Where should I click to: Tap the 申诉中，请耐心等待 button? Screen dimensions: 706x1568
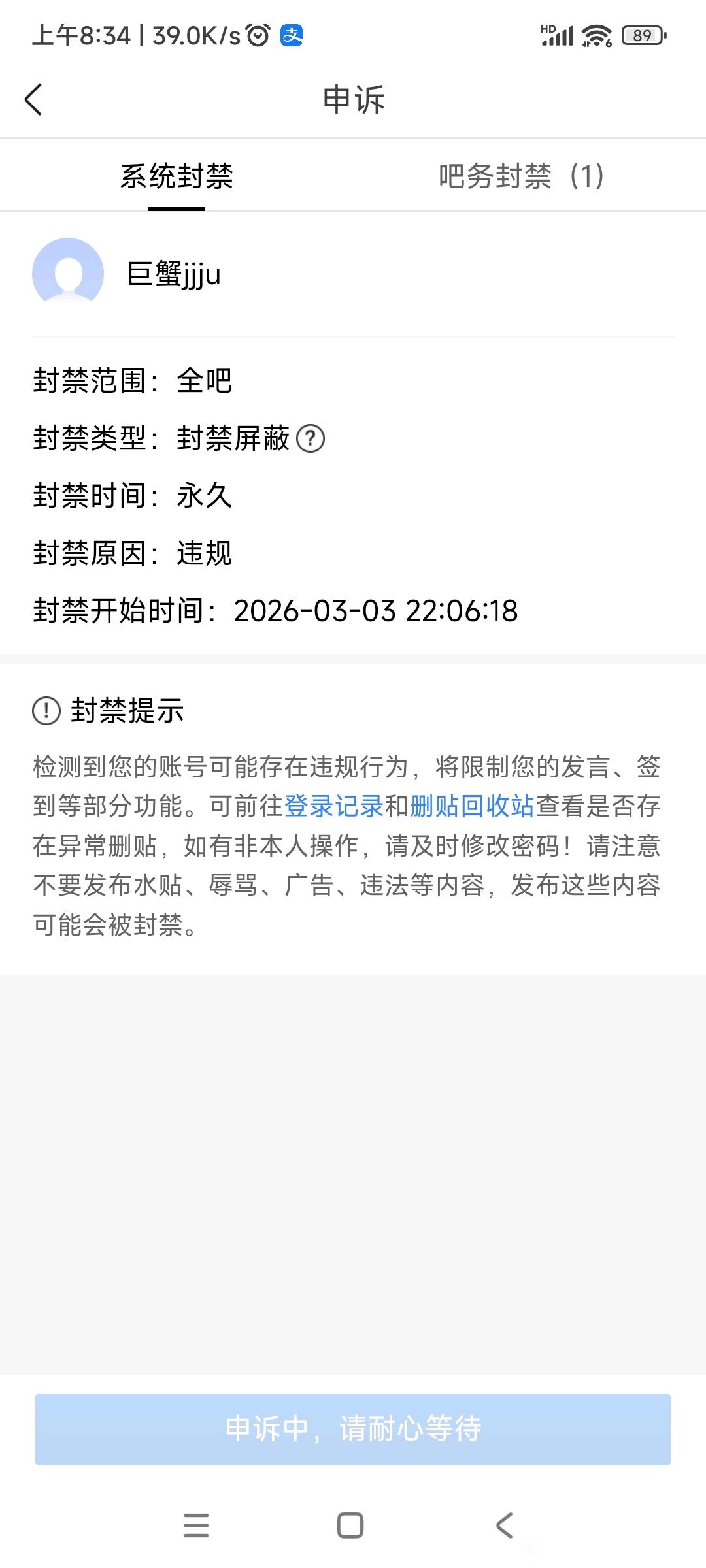(353, 1429)
